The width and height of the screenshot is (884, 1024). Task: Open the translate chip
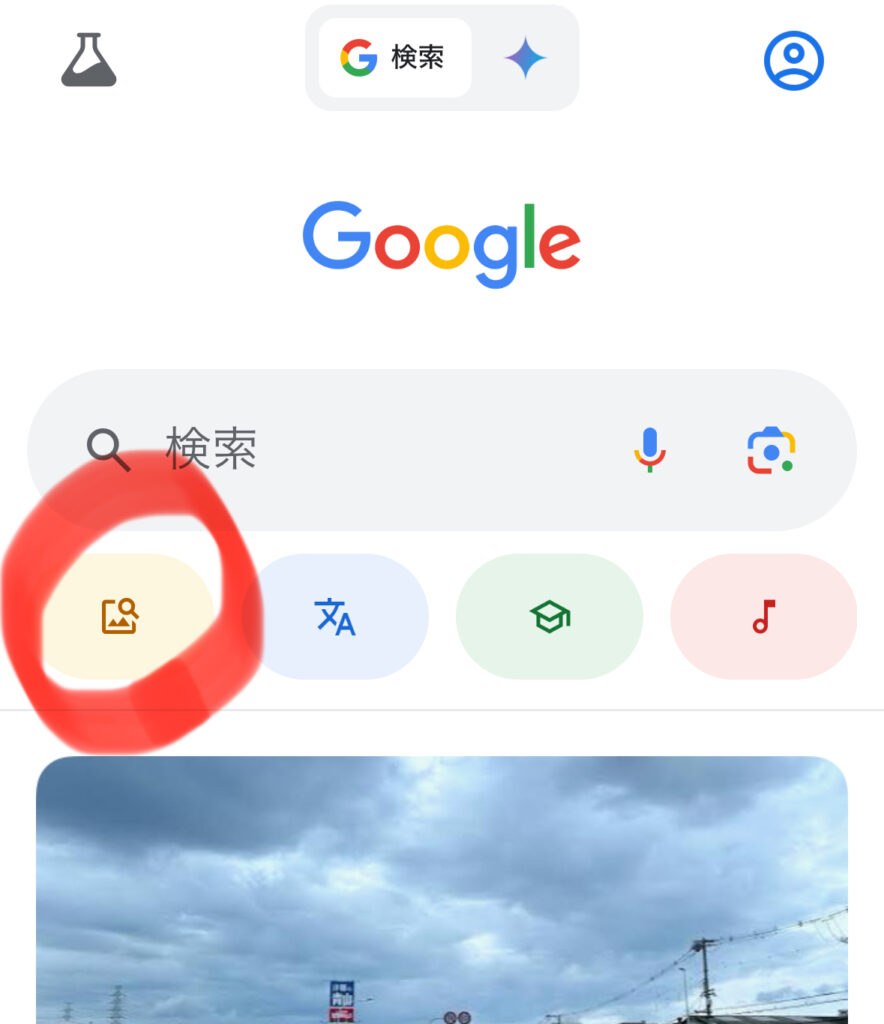click(335, 616)
